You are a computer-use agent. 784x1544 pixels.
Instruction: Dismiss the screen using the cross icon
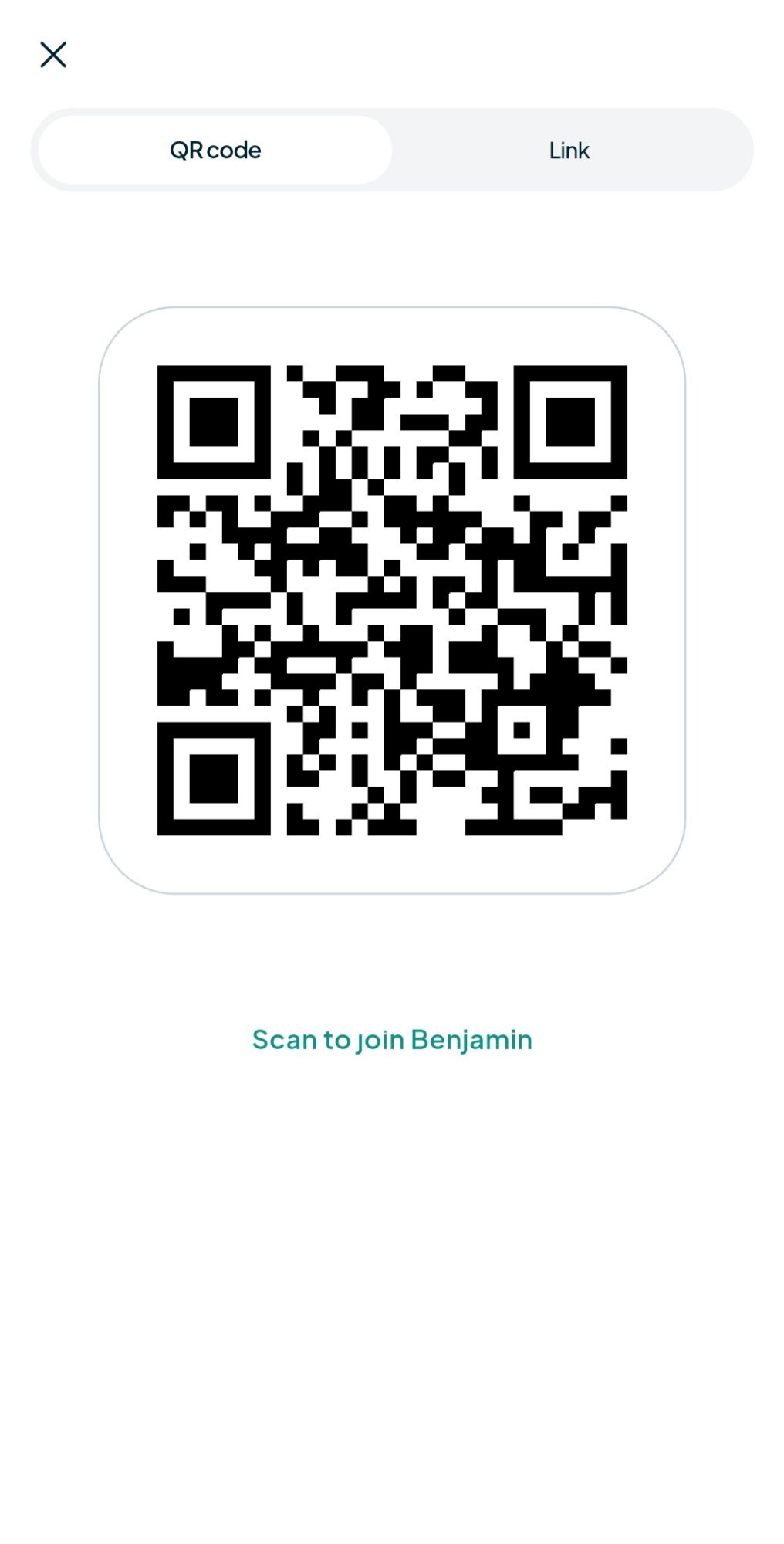point(53,54)
